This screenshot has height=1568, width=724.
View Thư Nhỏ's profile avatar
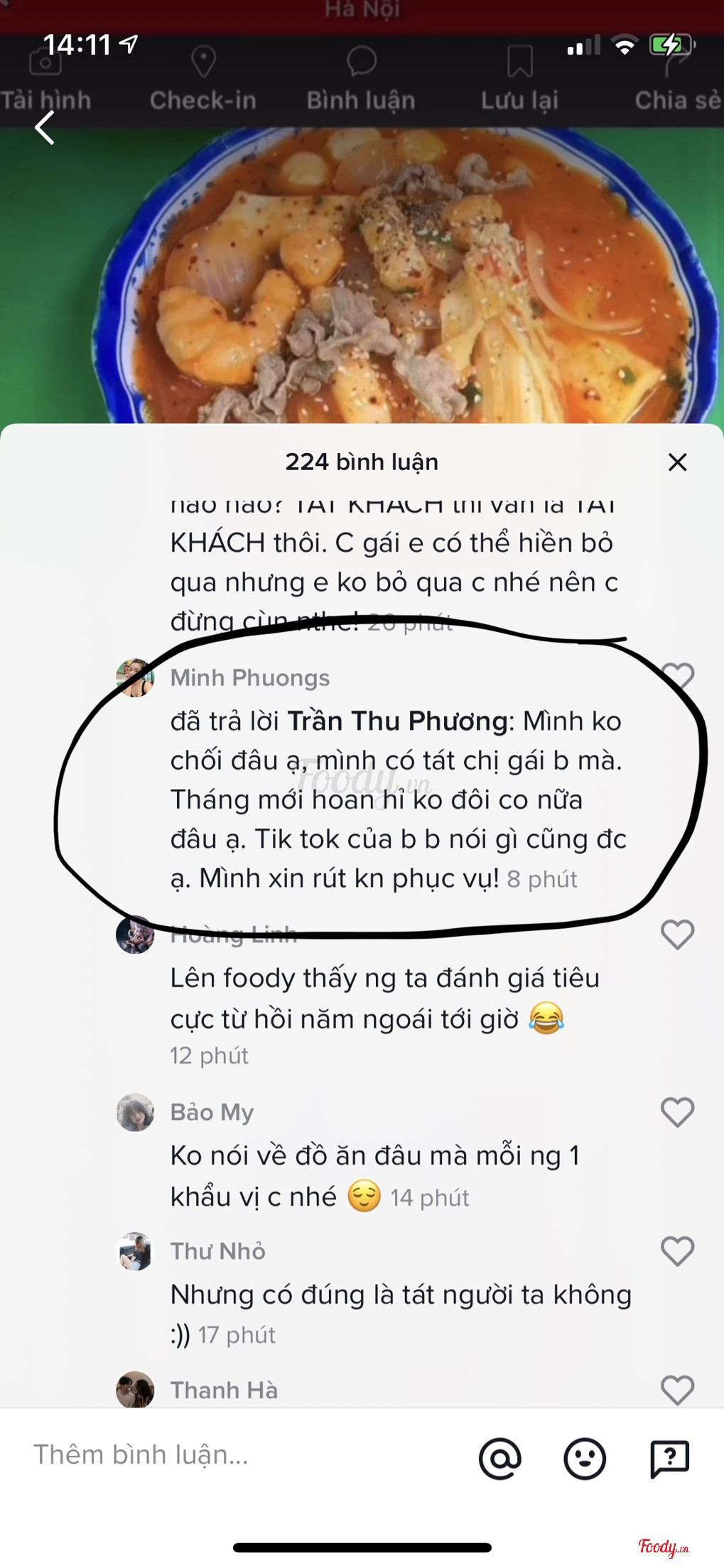click(x=135, y=1251)
